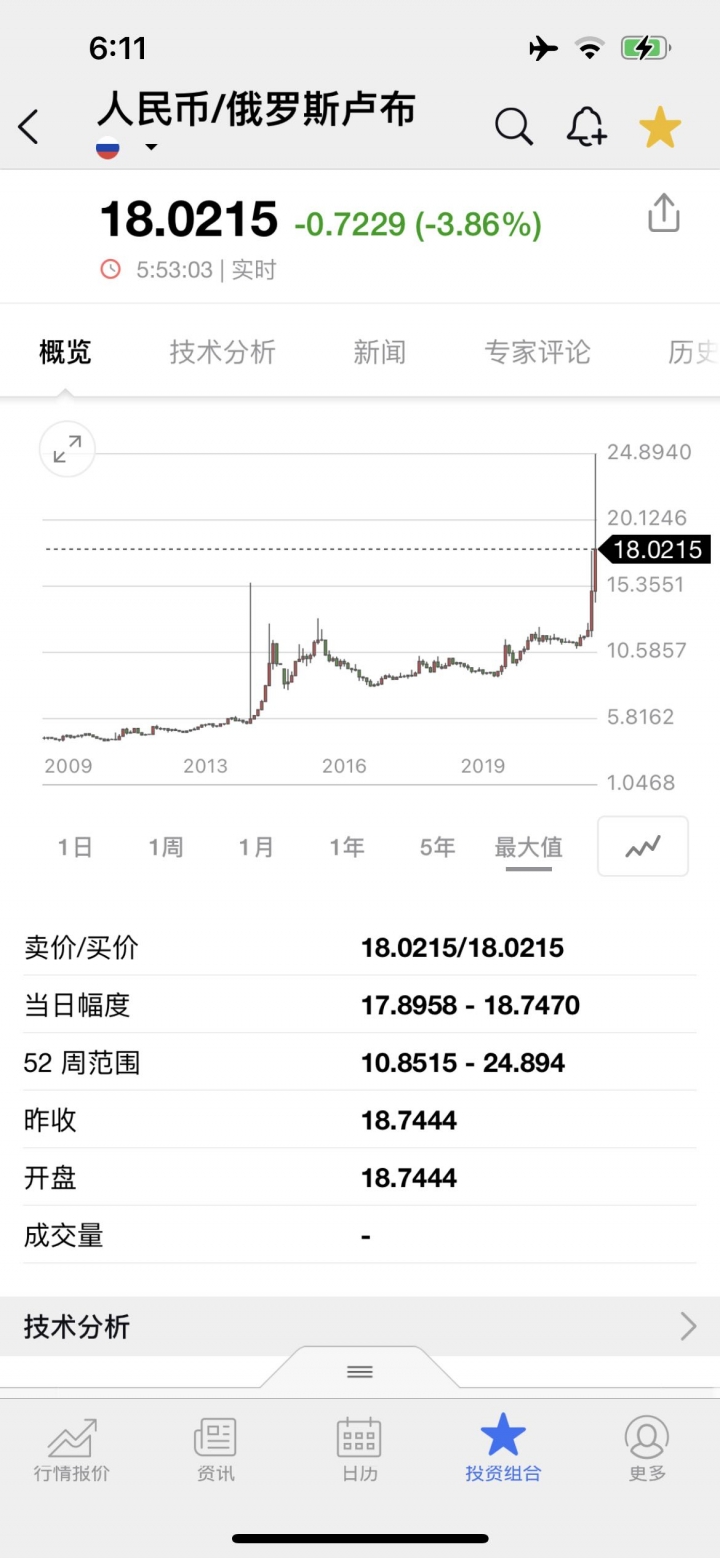Open the currency pair dropdown arrow

coord(151,148)
